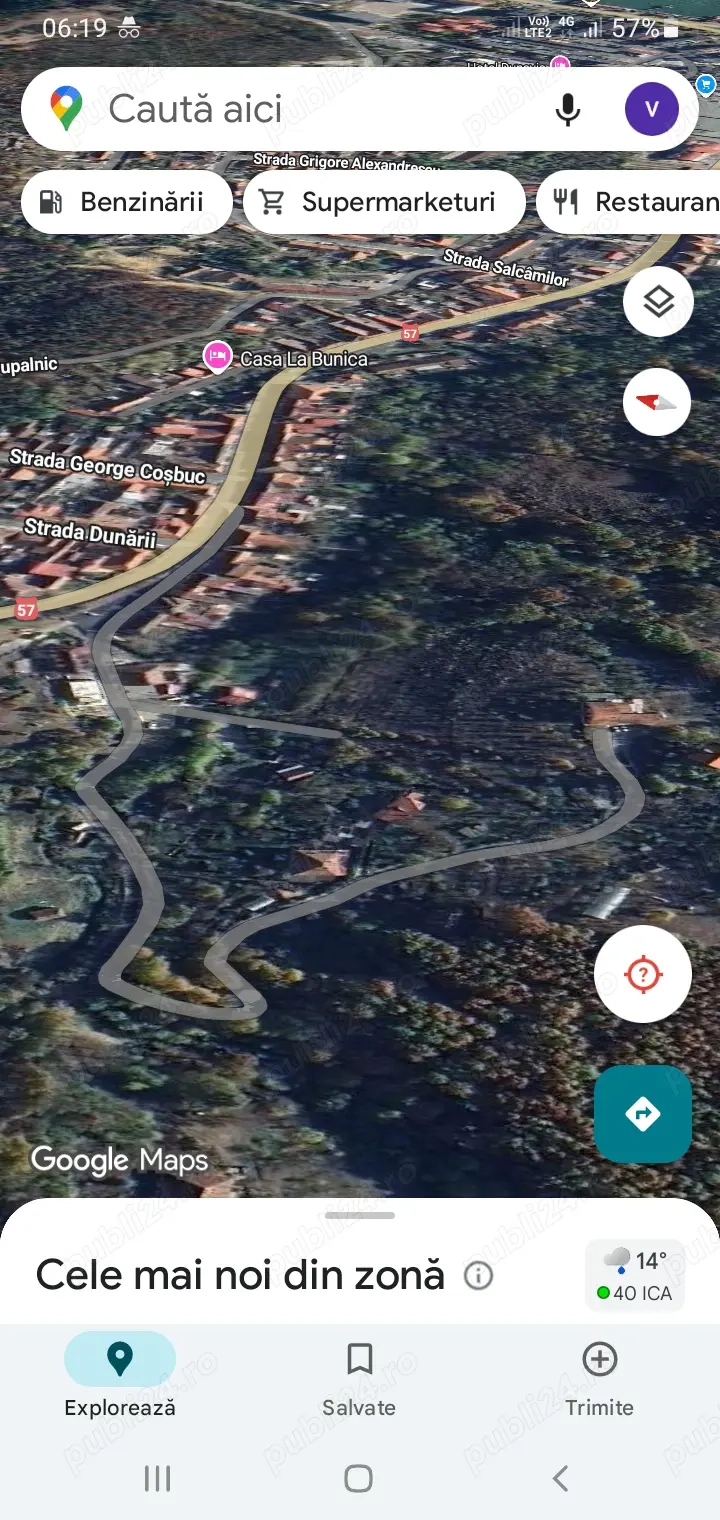Open the account profile avatar
Screen dimensions: 720x1520
pyautogui.click(x=652, y=109)
